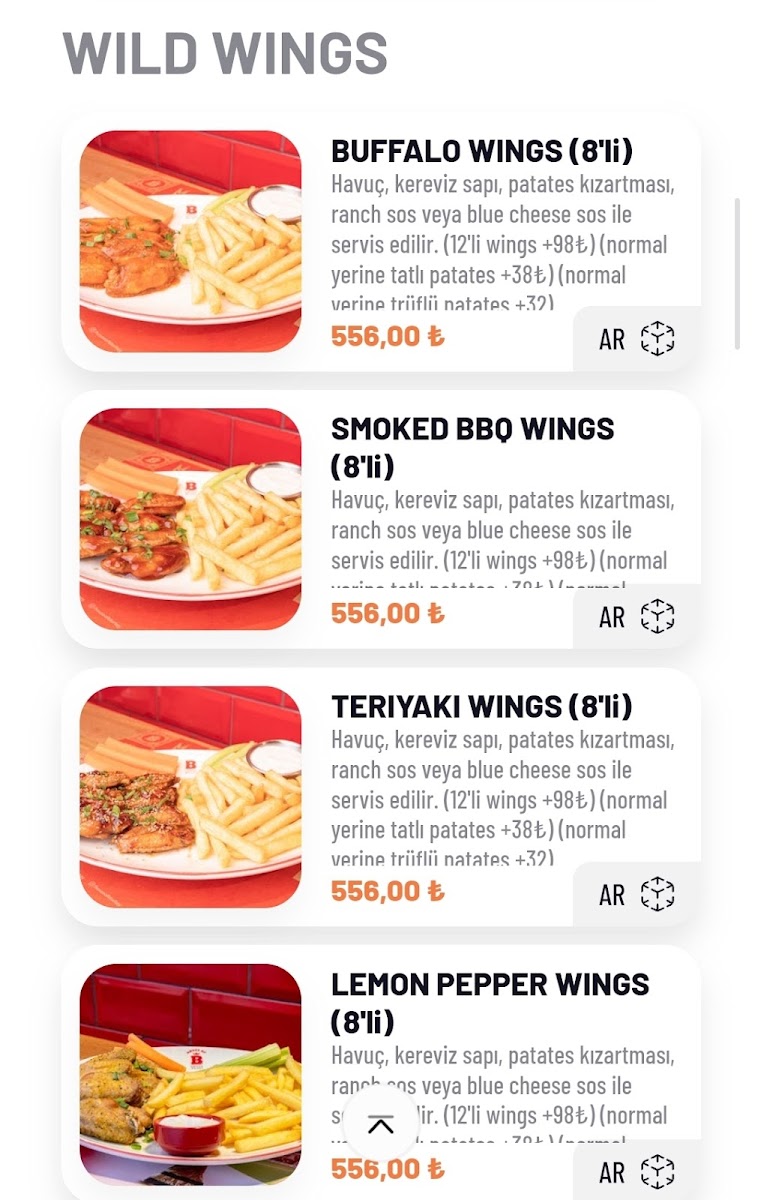Launch AR view for Teriyaki Wings
The image size is (761, 1200).
point(636,894)
